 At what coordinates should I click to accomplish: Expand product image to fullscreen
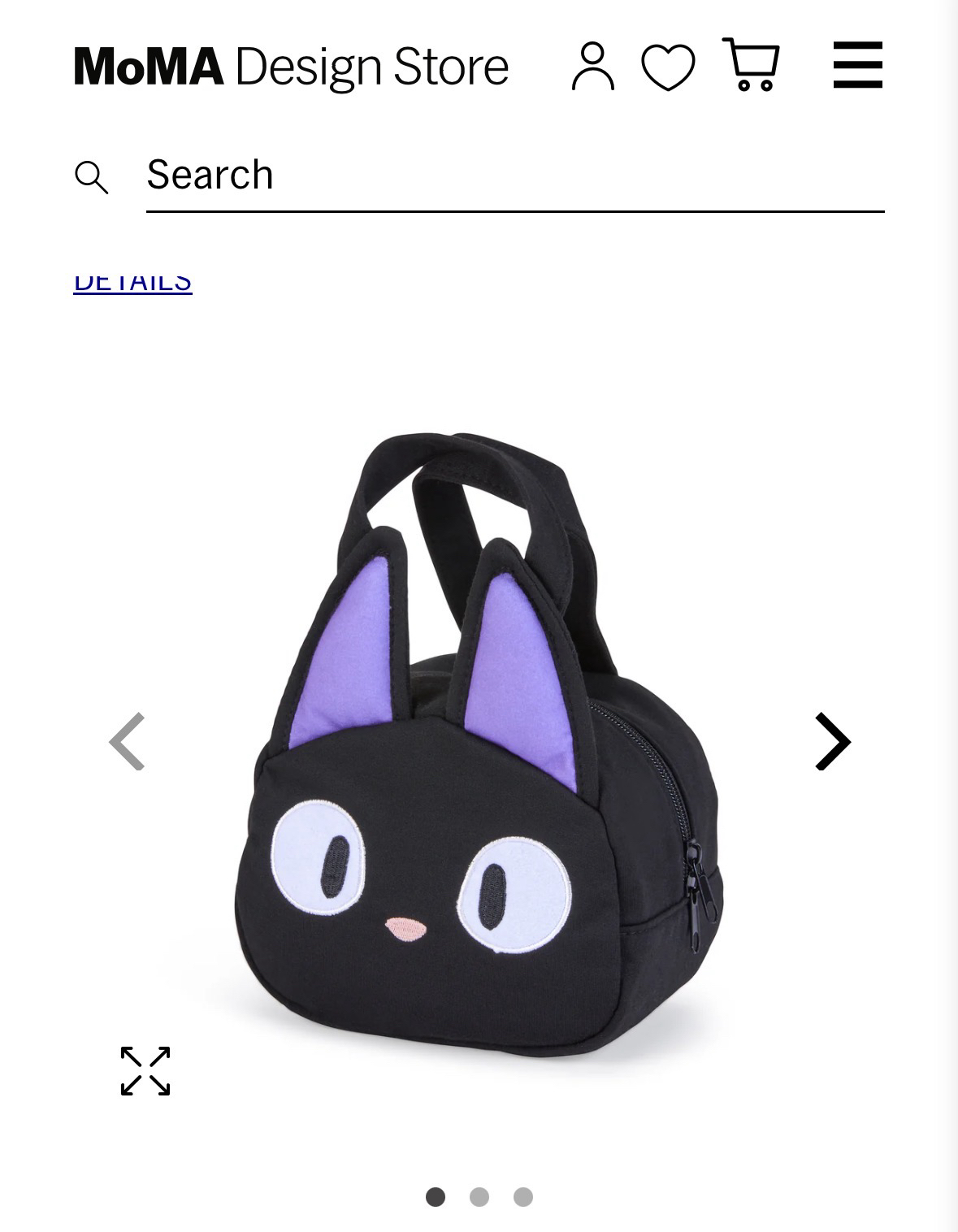click(145, 1070)
